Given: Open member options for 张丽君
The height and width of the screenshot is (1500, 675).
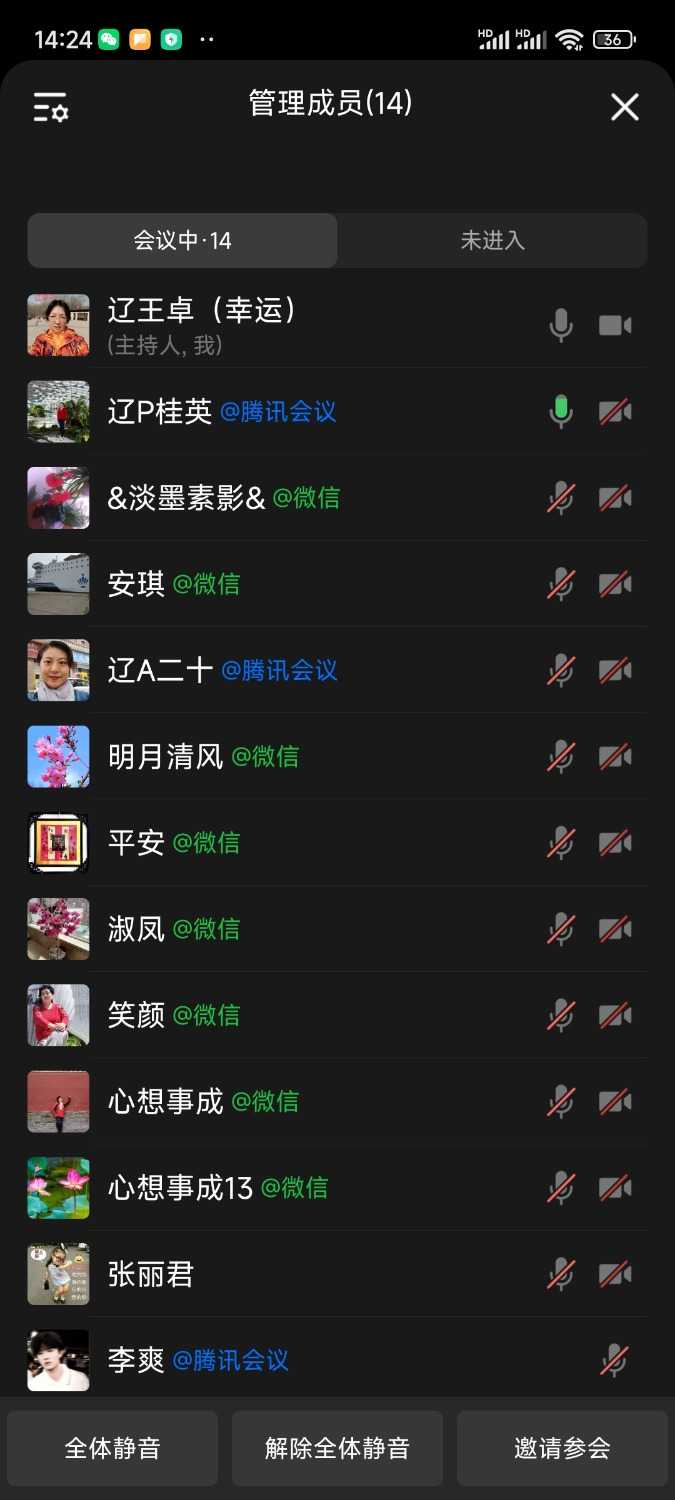Looking at the screenshot, I should pos(151,1274).
